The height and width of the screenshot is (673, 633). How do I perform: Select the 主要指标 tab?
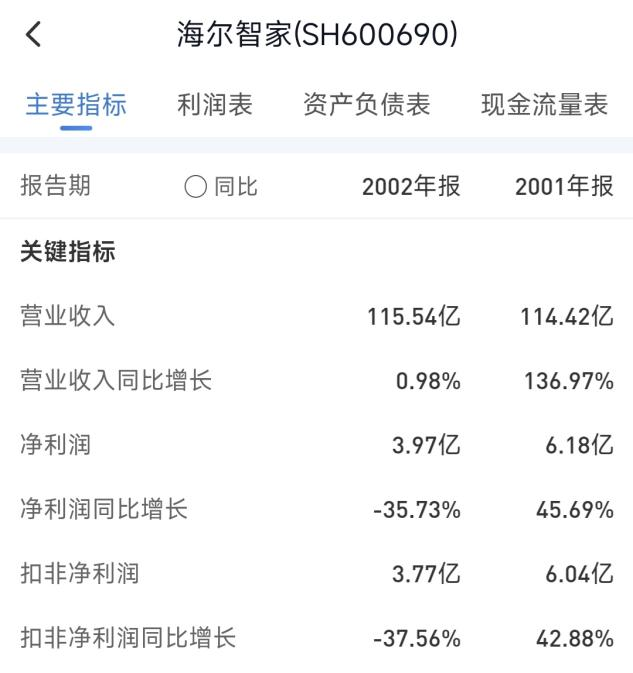[x=76, y=105]
